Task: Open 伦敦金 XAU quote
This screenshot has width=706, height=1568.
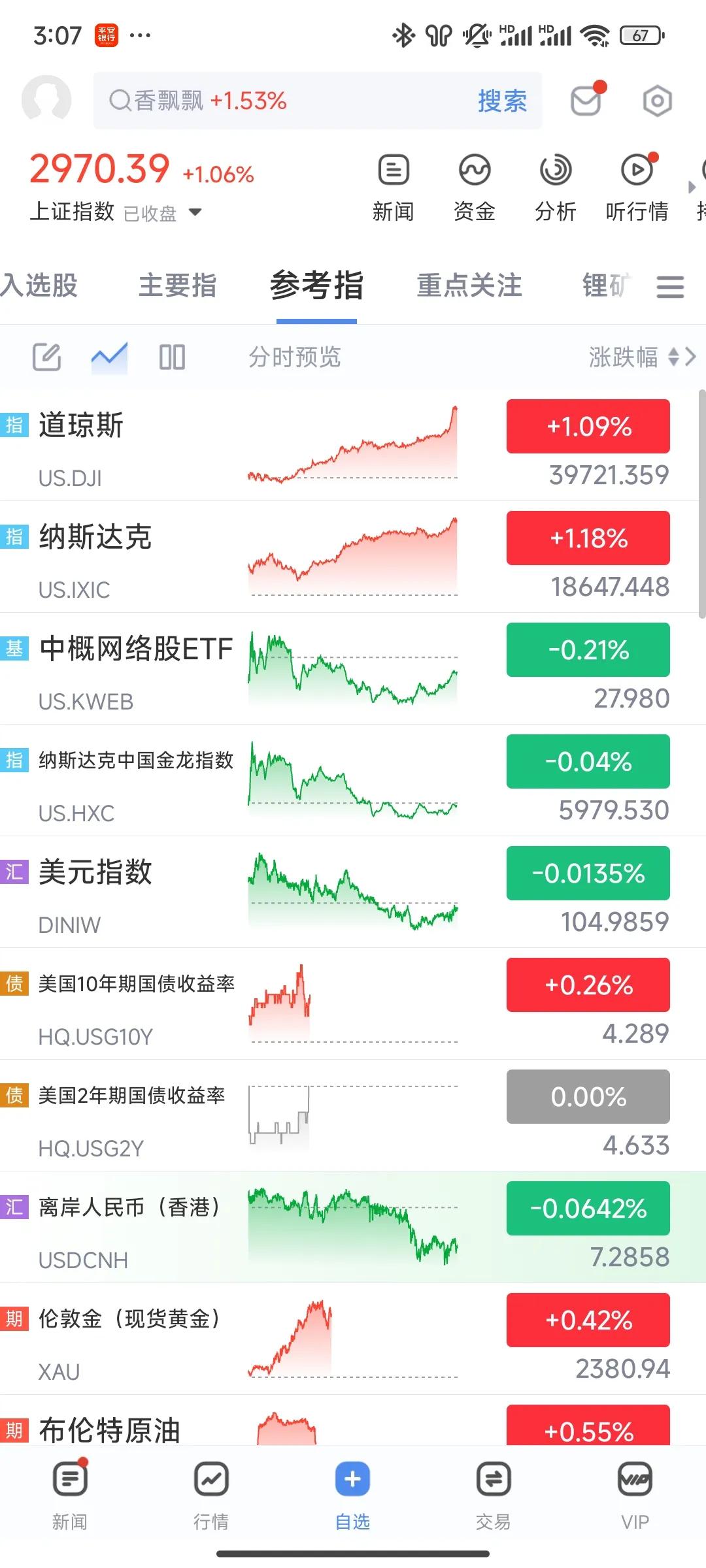Action: point(353,1339)
